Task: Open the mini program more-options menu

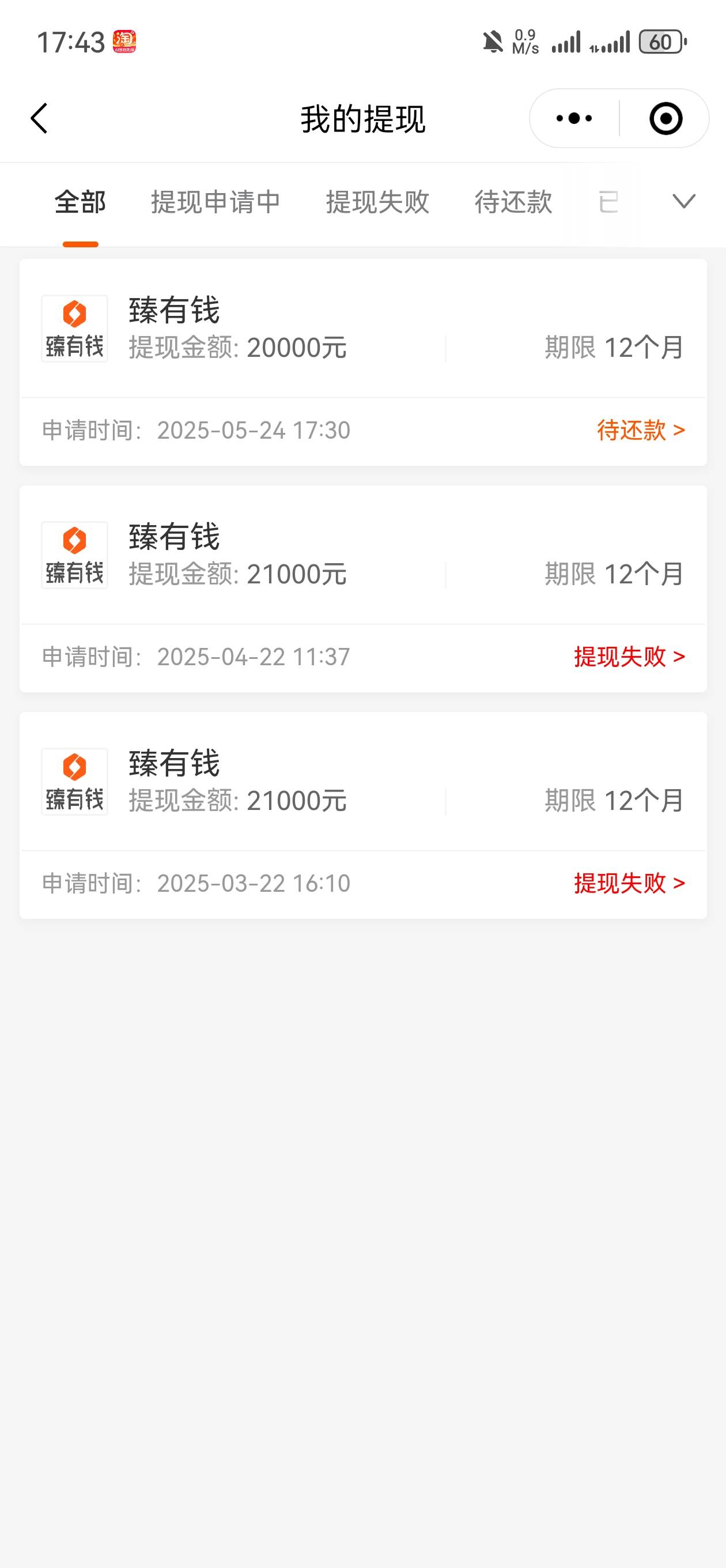Action: [574, 118]
